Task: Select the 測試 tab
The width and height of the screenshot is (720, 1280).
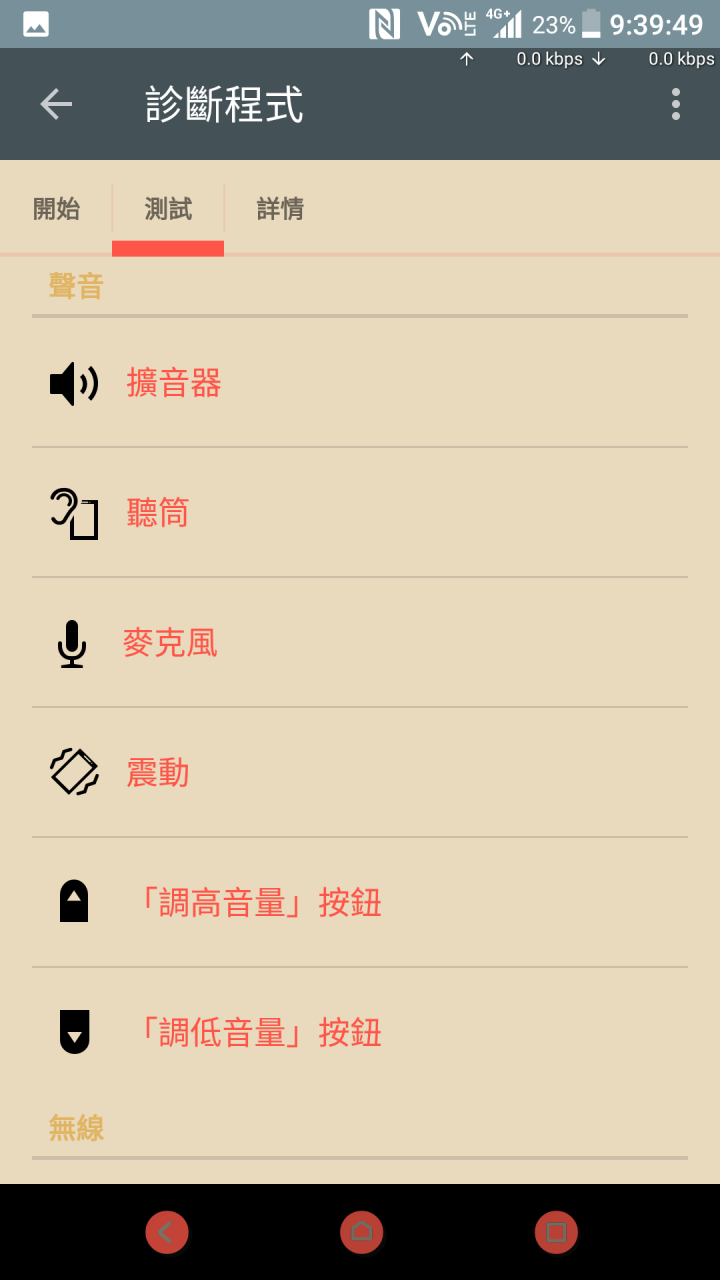Action: click(168, 208)
